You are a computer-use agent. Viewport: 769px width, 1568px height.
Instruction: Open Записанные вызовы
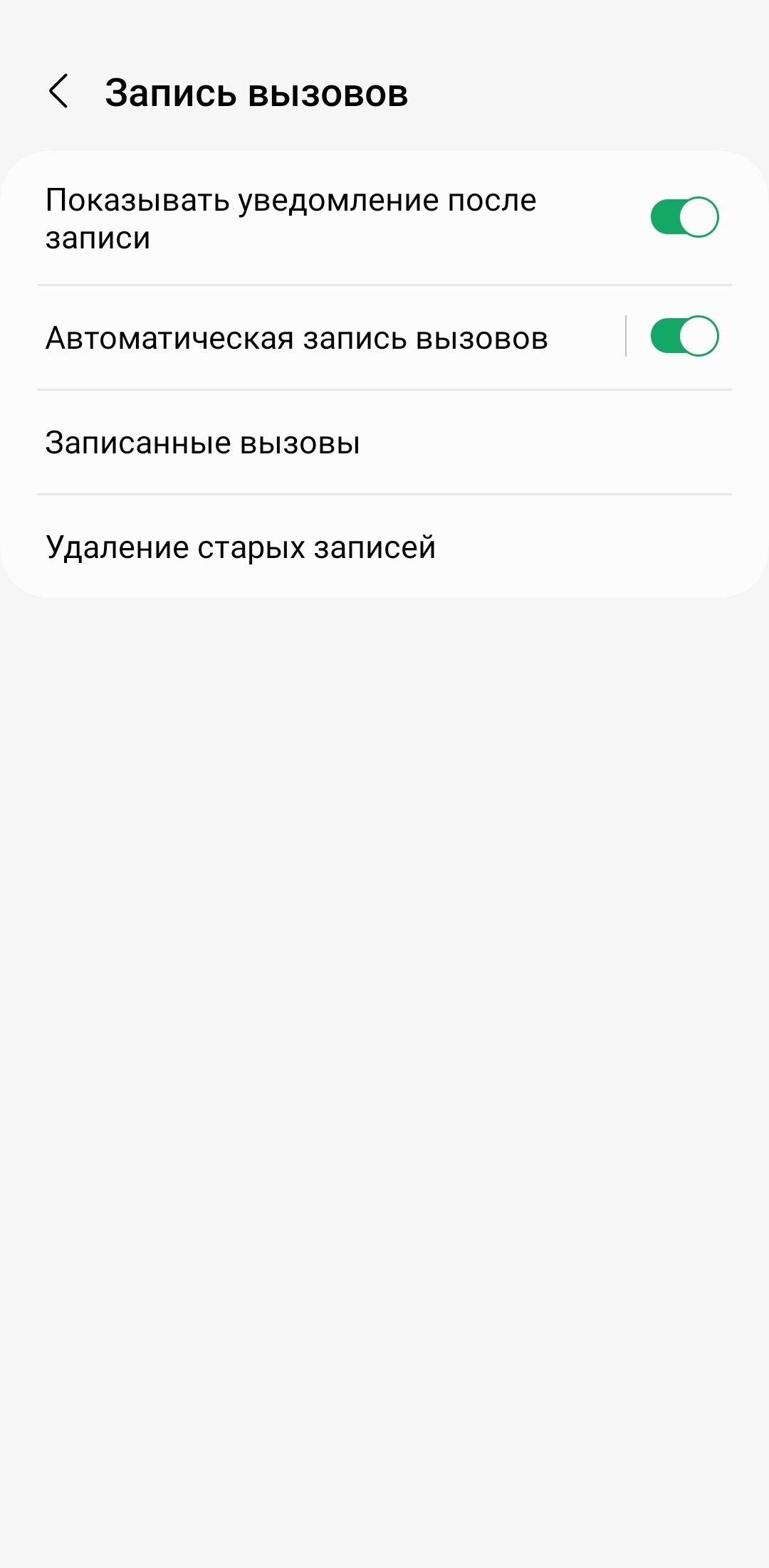[x=384, y=443]
